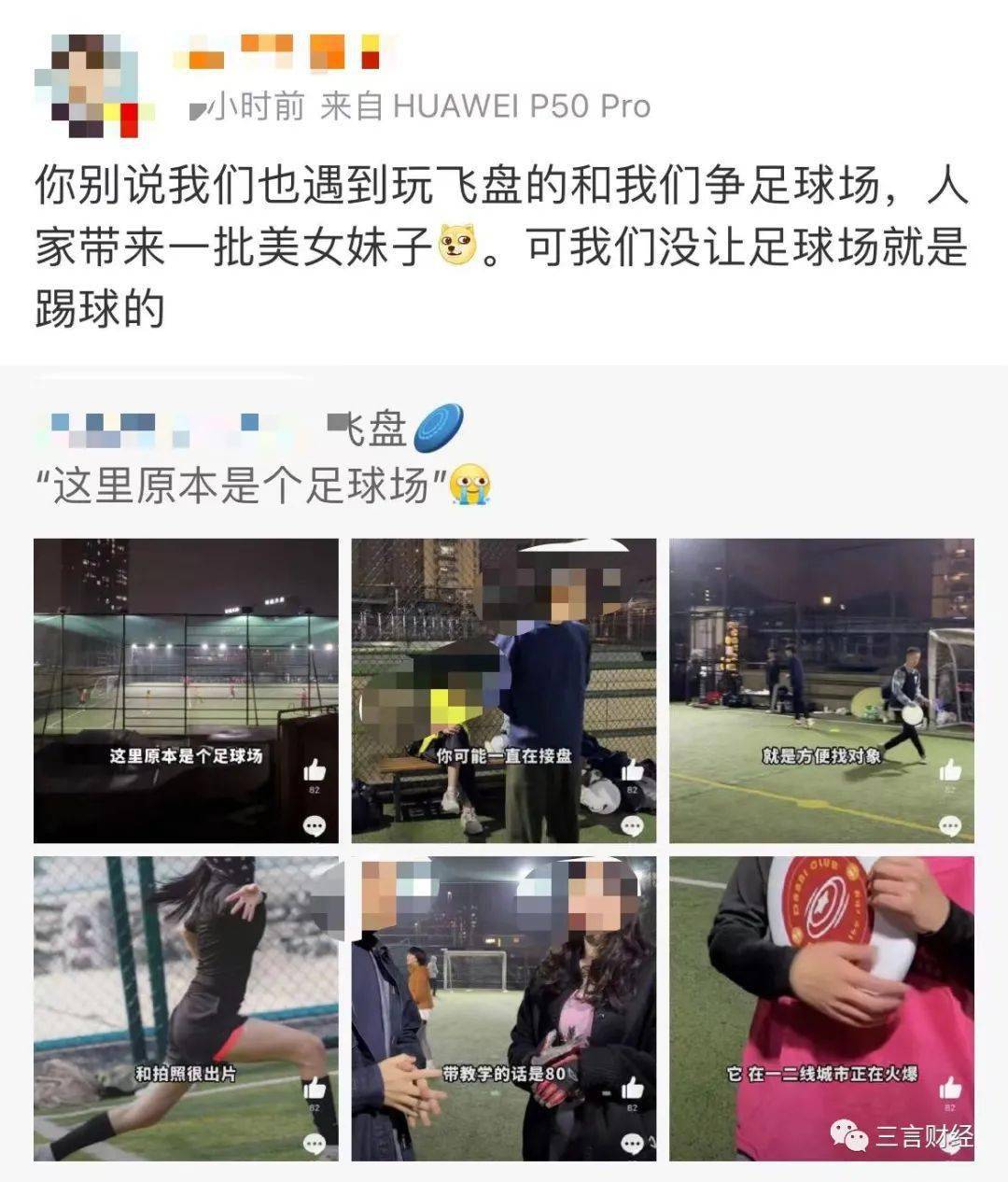Enlarge the image captioned 和拍照很出片
The image size is (1008, 1182).
[186, 1008]
